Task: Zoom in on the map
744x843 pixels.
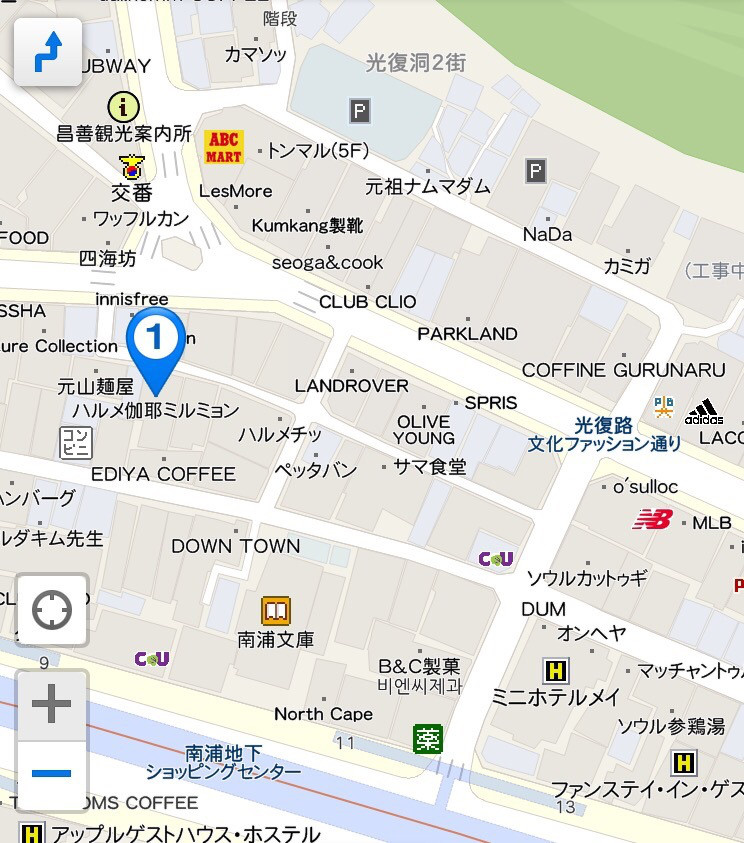Action: click(x=52, y=705)
